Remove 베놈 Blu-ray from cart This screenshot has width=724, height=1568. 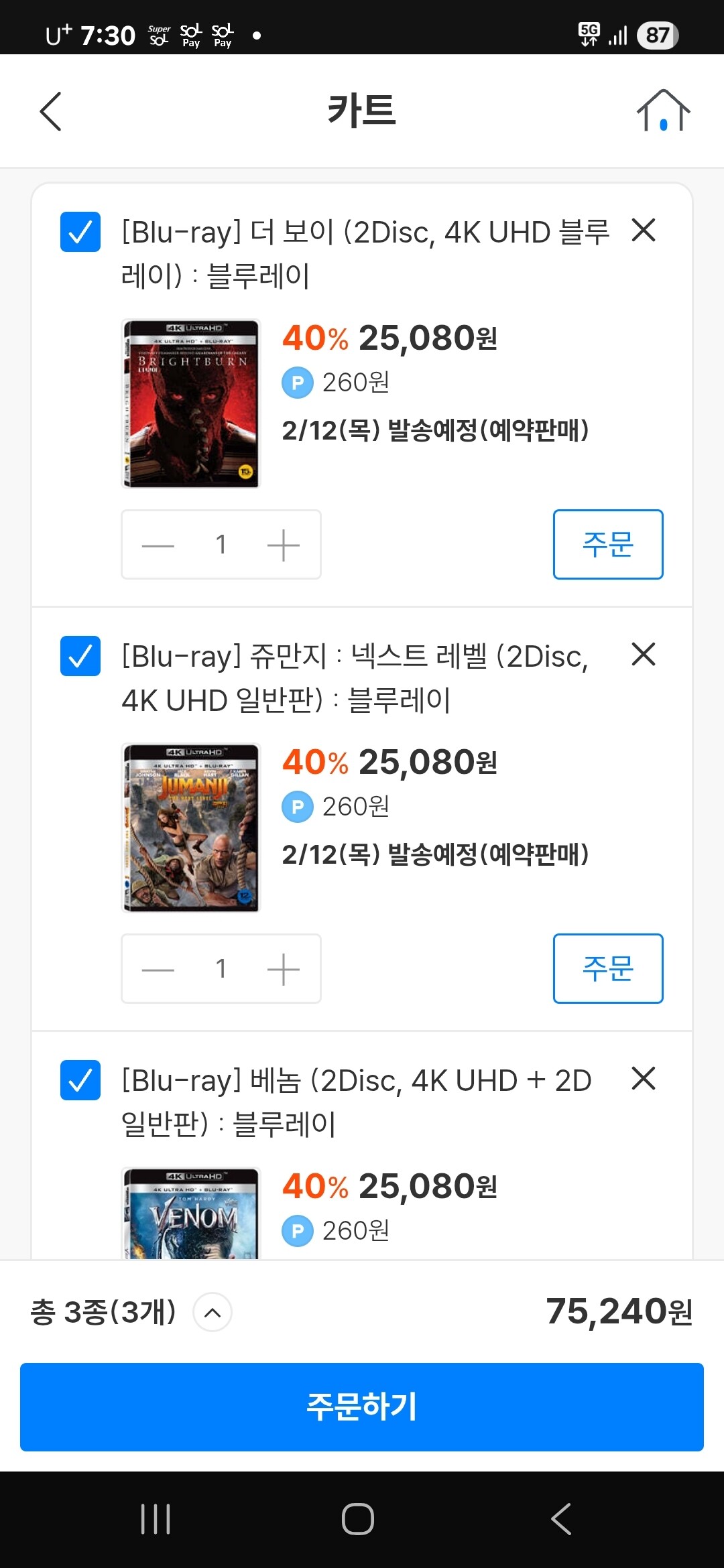click(644, 1079)
